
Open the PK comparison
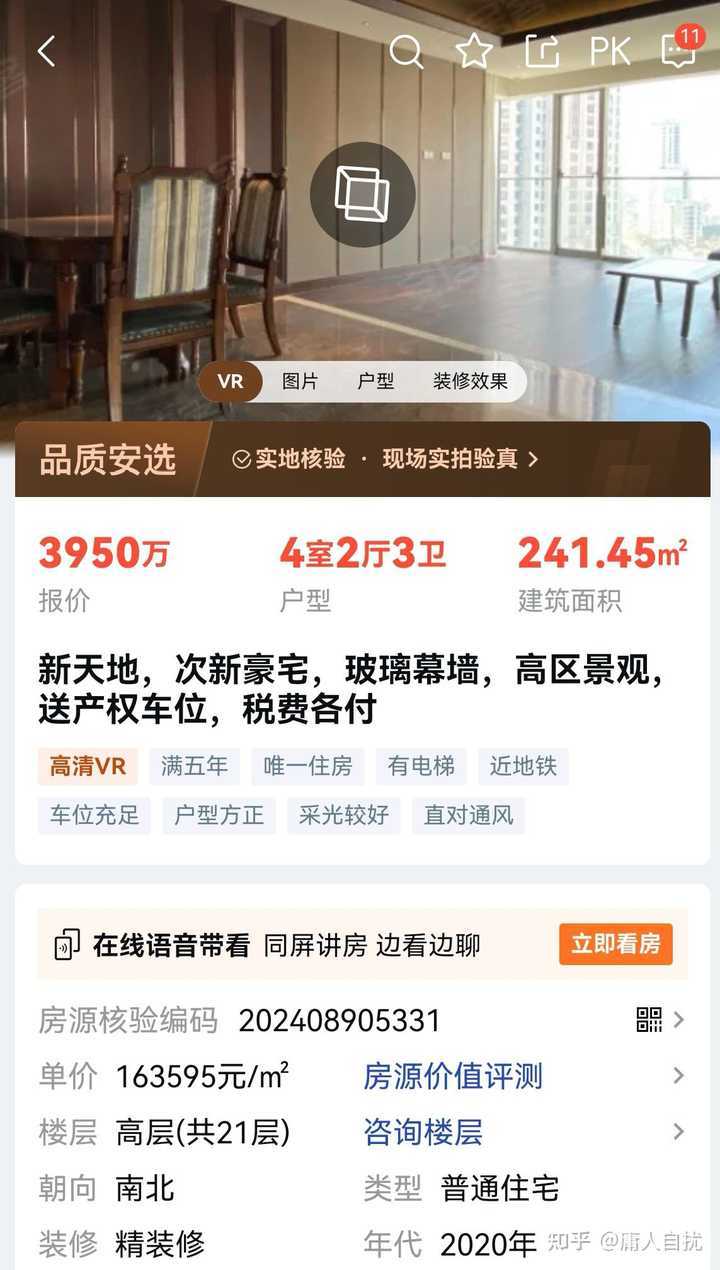(x=610, y=51)
